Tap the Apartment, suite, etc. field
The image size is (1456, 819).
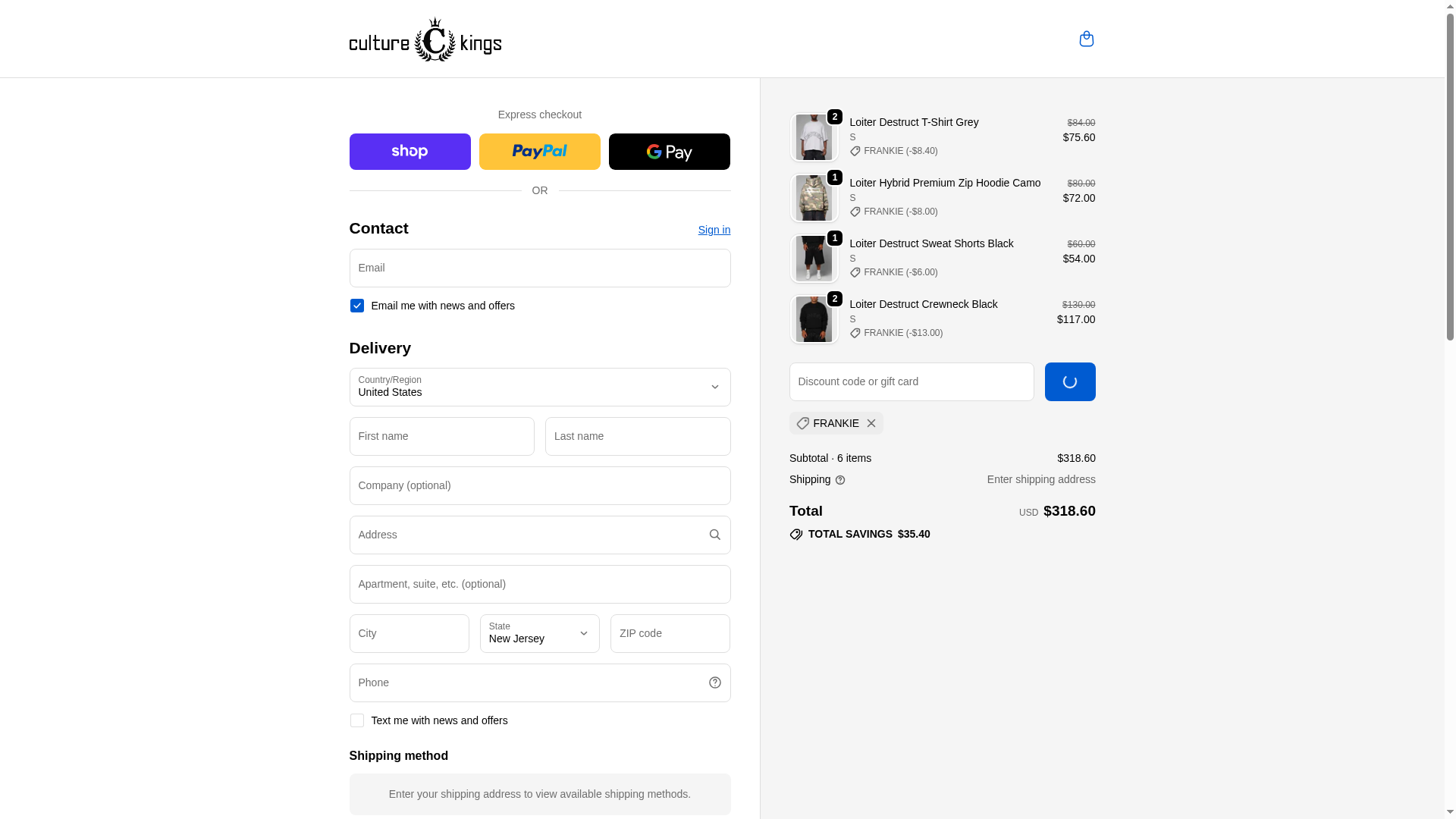point(539,584)
